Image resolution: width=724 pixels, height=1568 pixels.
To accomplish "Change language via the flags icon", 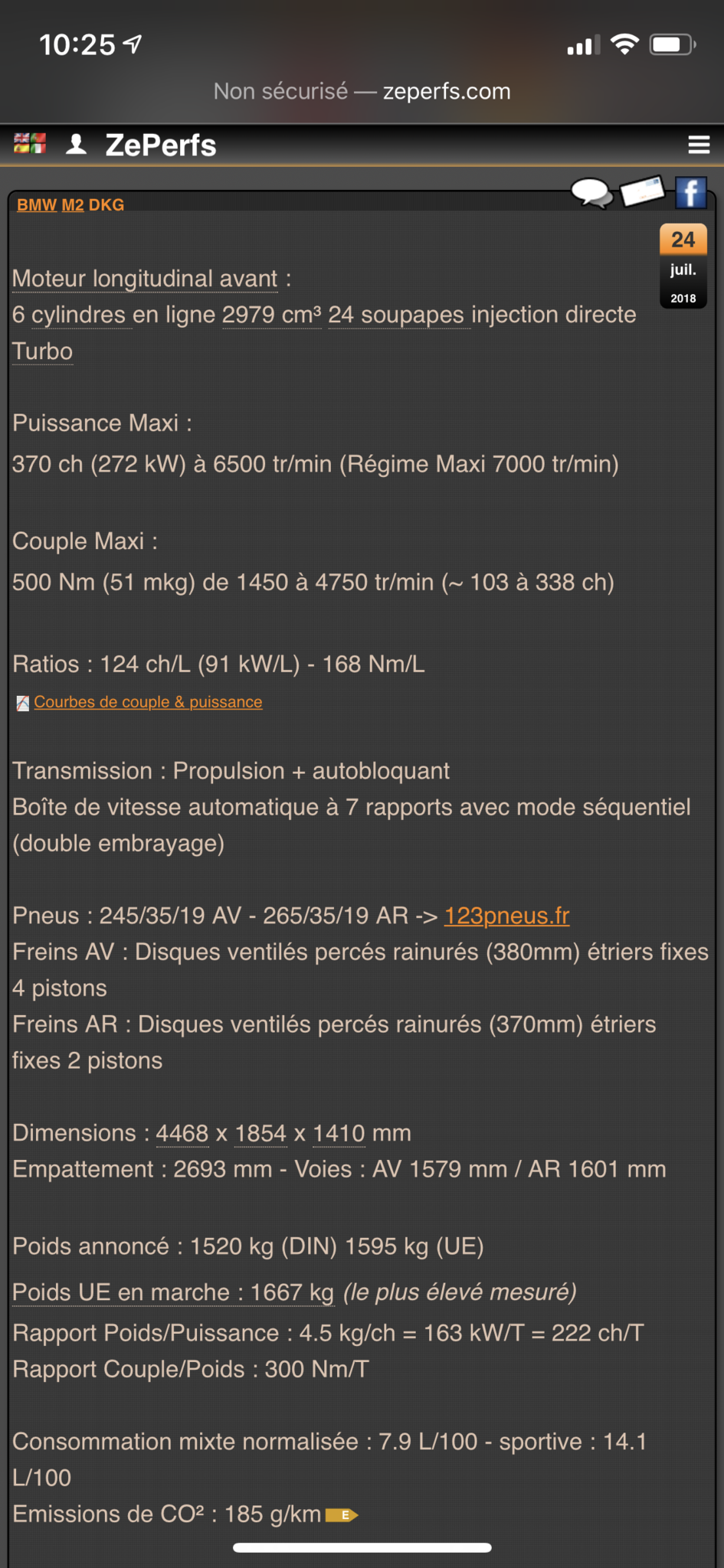I will coord(30,143).
